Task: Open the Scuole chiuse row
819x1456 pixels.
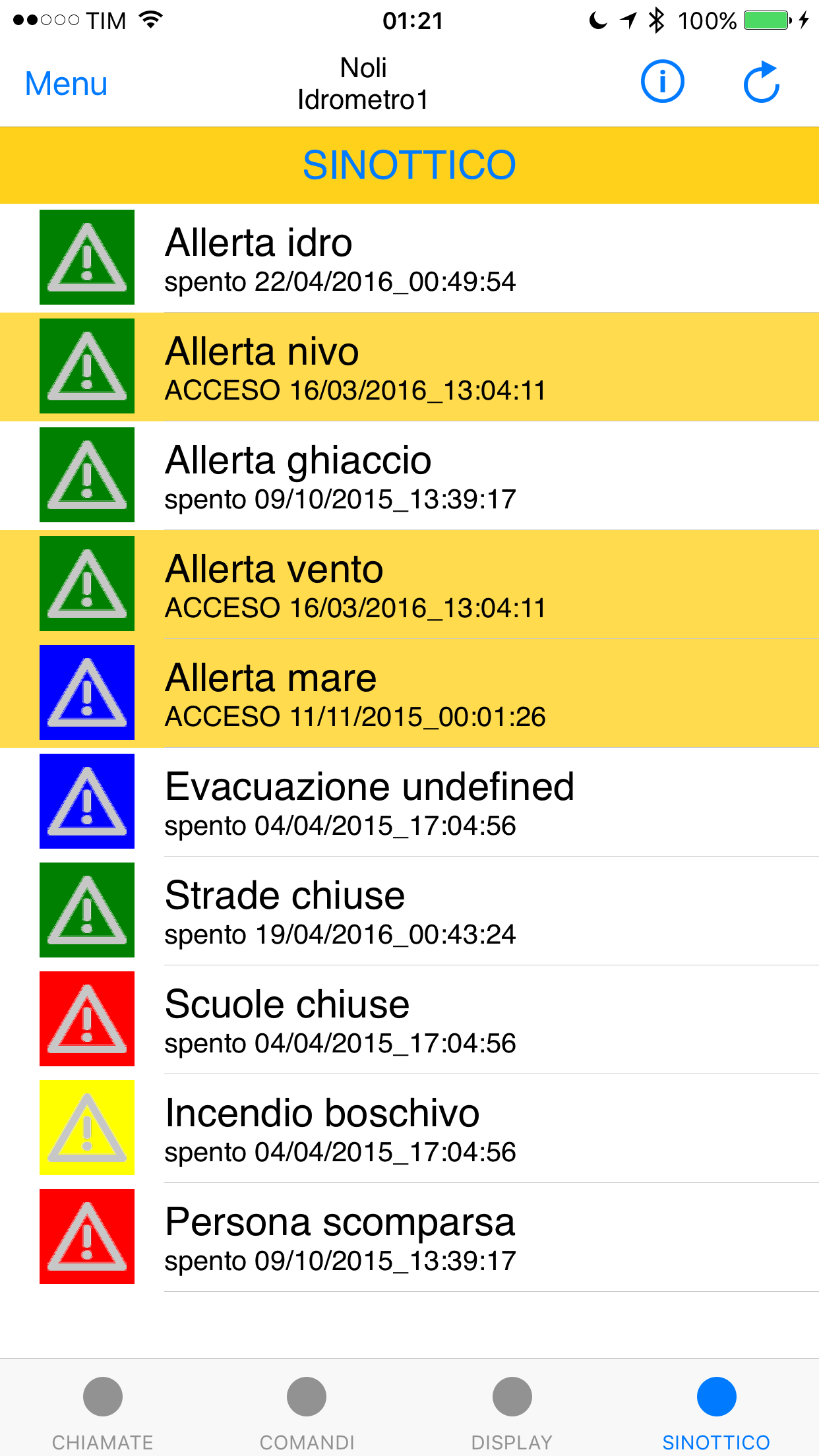Action: (409, 1019)
